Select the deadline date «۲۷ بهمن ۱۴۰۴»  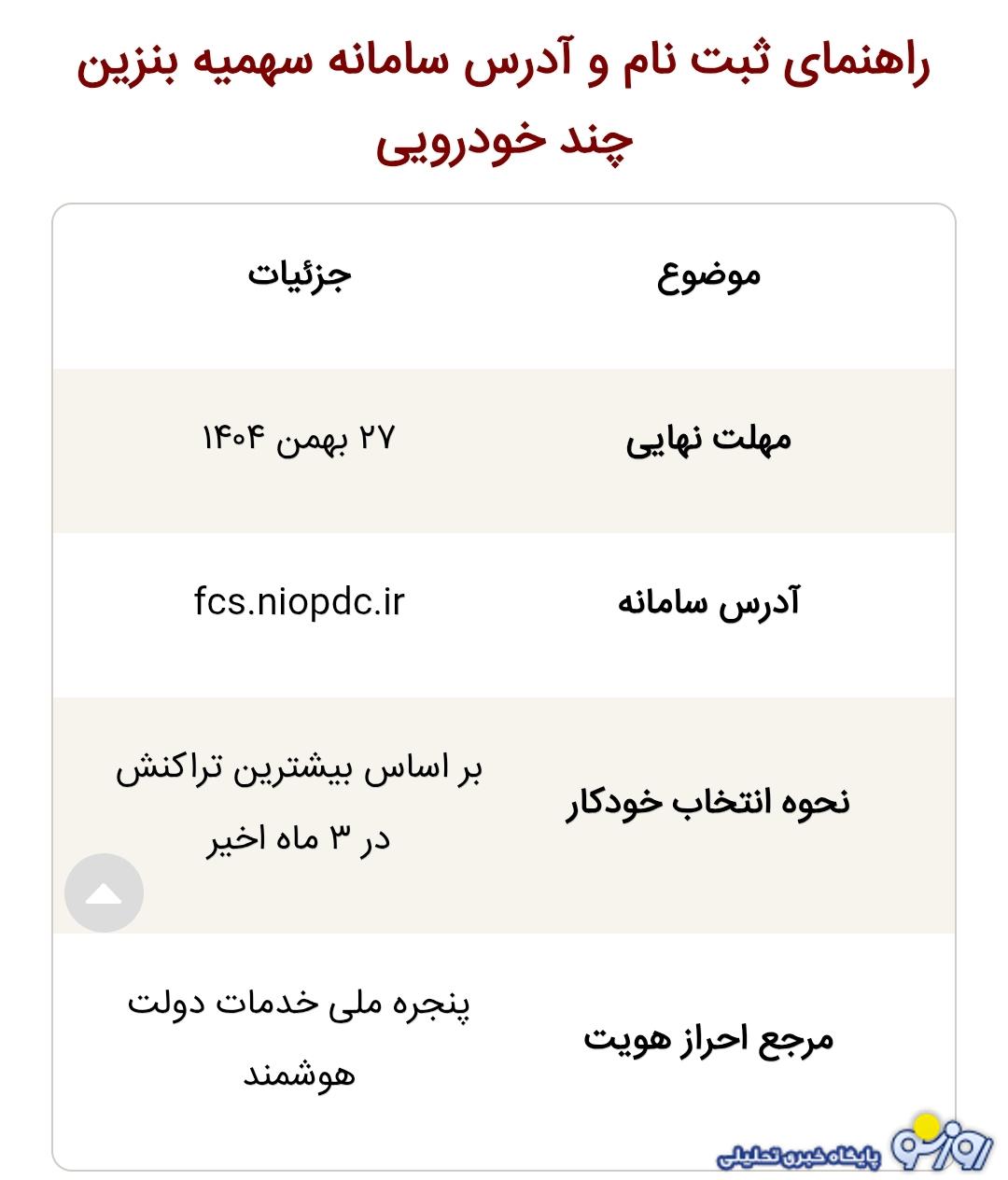coord(305,439)
